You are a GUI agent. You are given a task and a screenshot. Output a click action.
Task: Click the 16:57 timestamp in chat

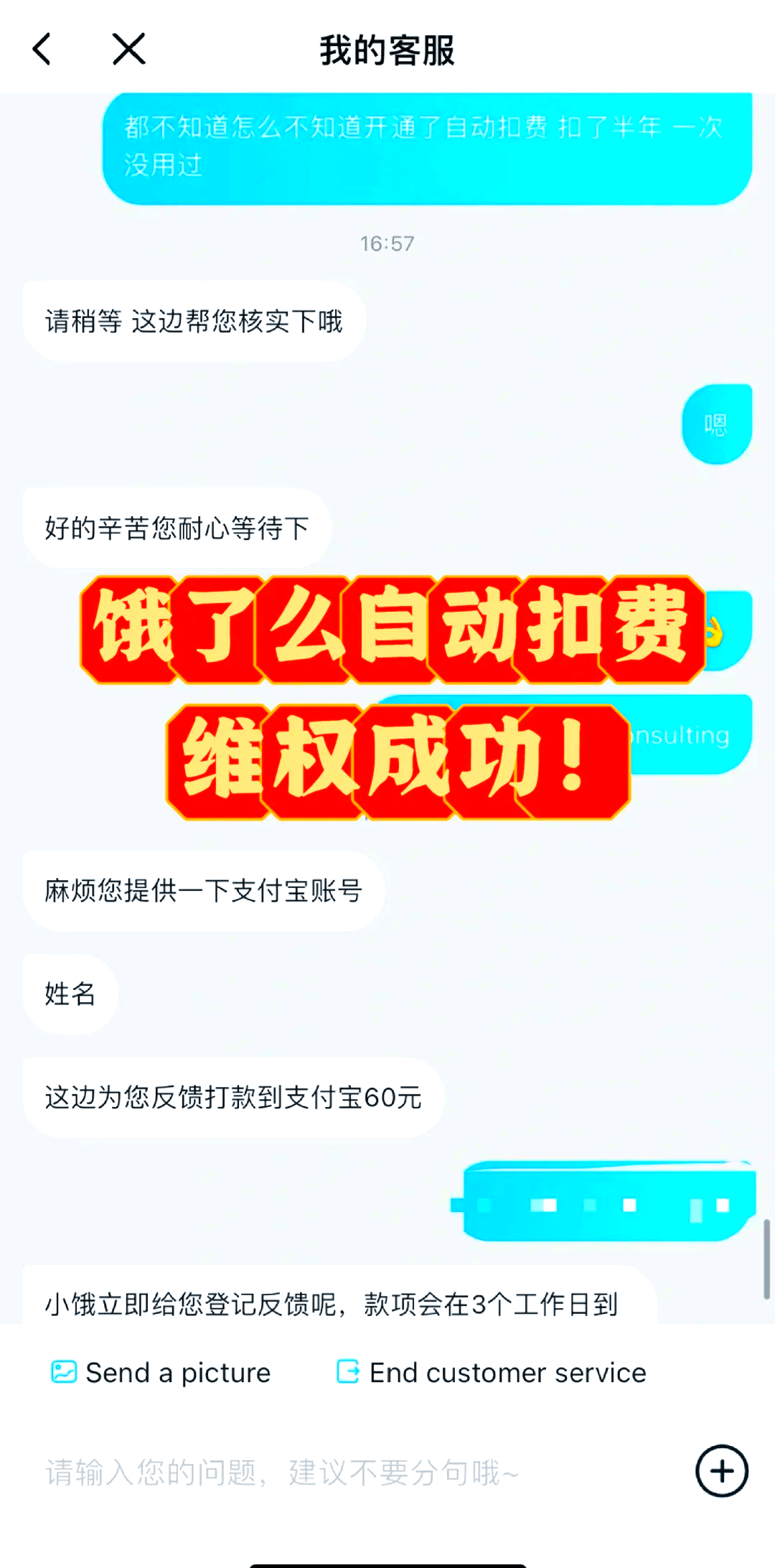387,243
